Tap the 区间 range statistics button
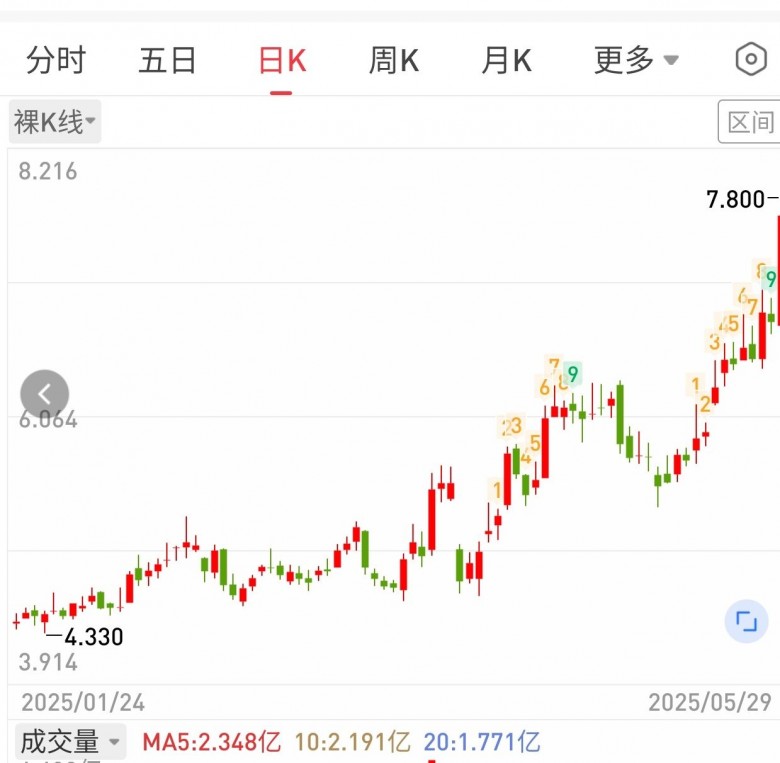Viewport: 780px width, 763px height. pyautogui.click(x=750, y=123)
